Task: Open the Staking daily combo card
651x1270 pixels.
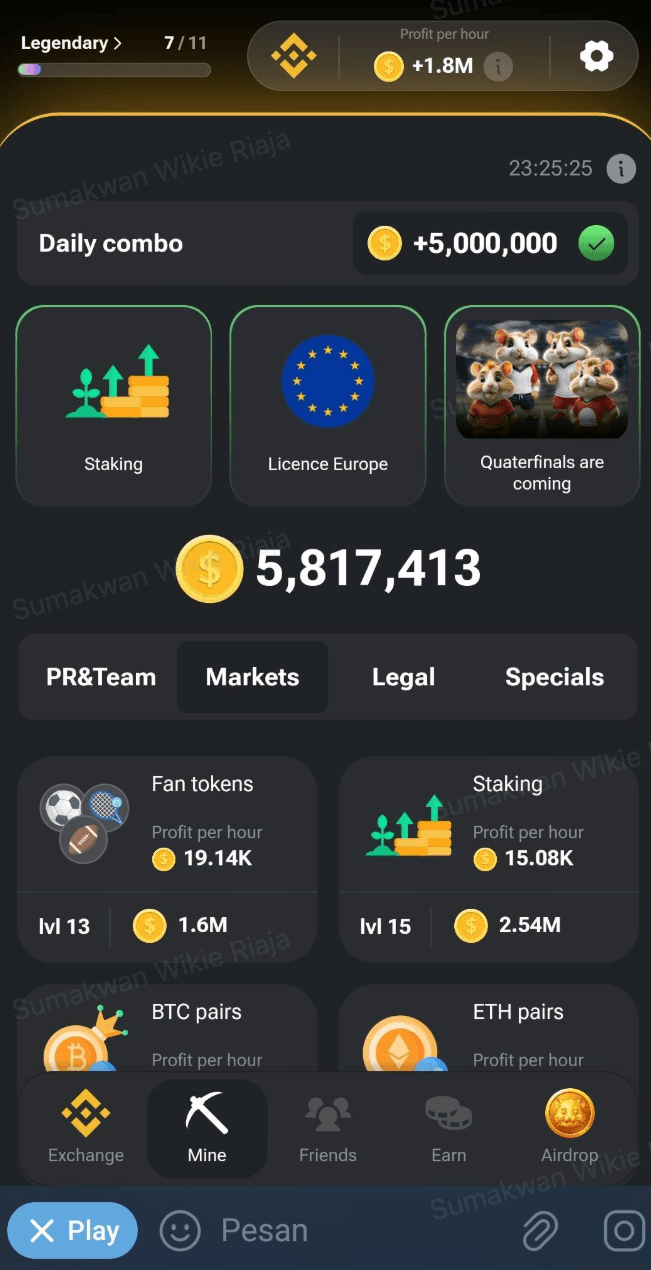Action: (114, 406)
